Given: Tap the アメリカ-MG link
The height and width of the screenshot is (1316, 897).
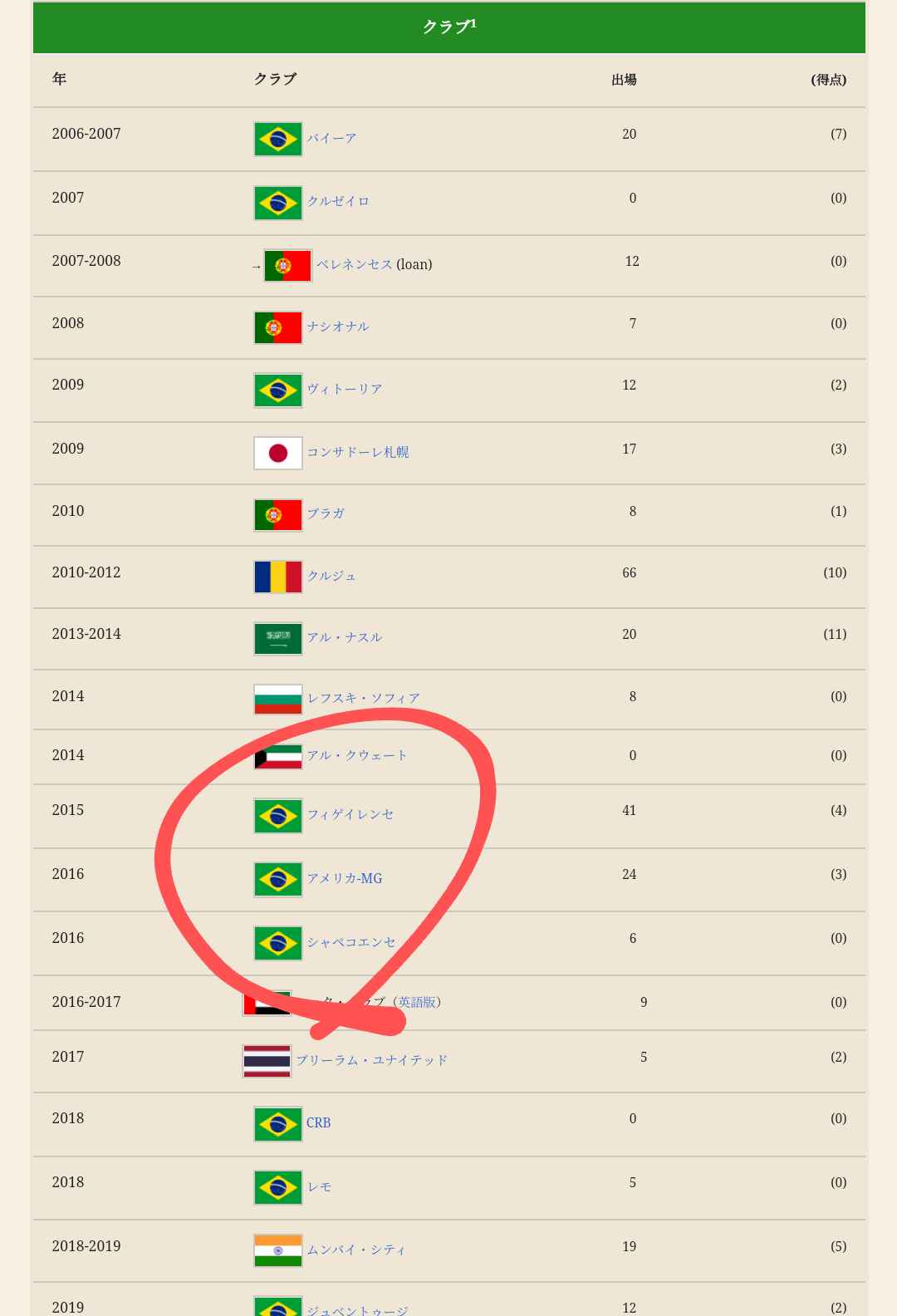Looking at the screenshot, I should tap(345, 879).
